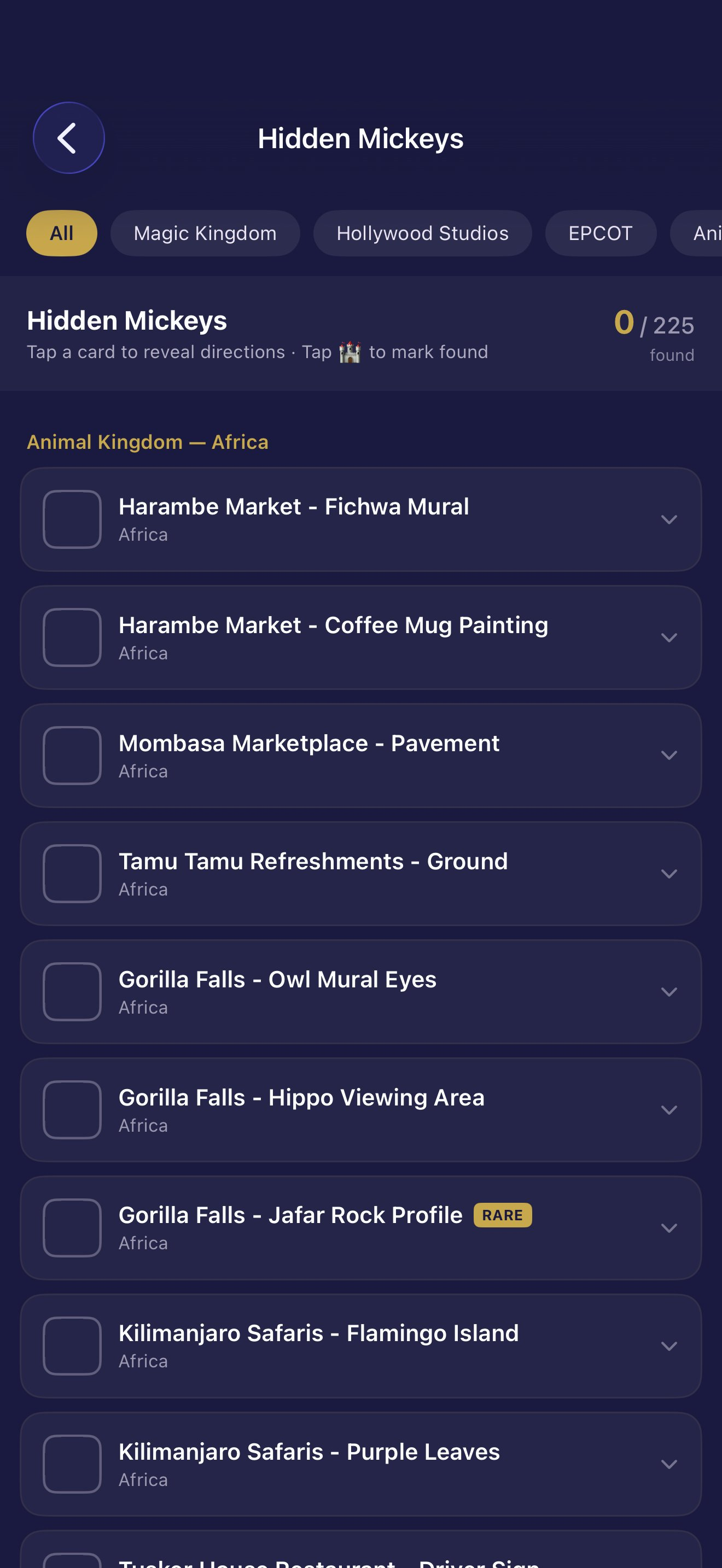Expand Harambe Market Fichwa Mural directions

click(x=668, y=519)
